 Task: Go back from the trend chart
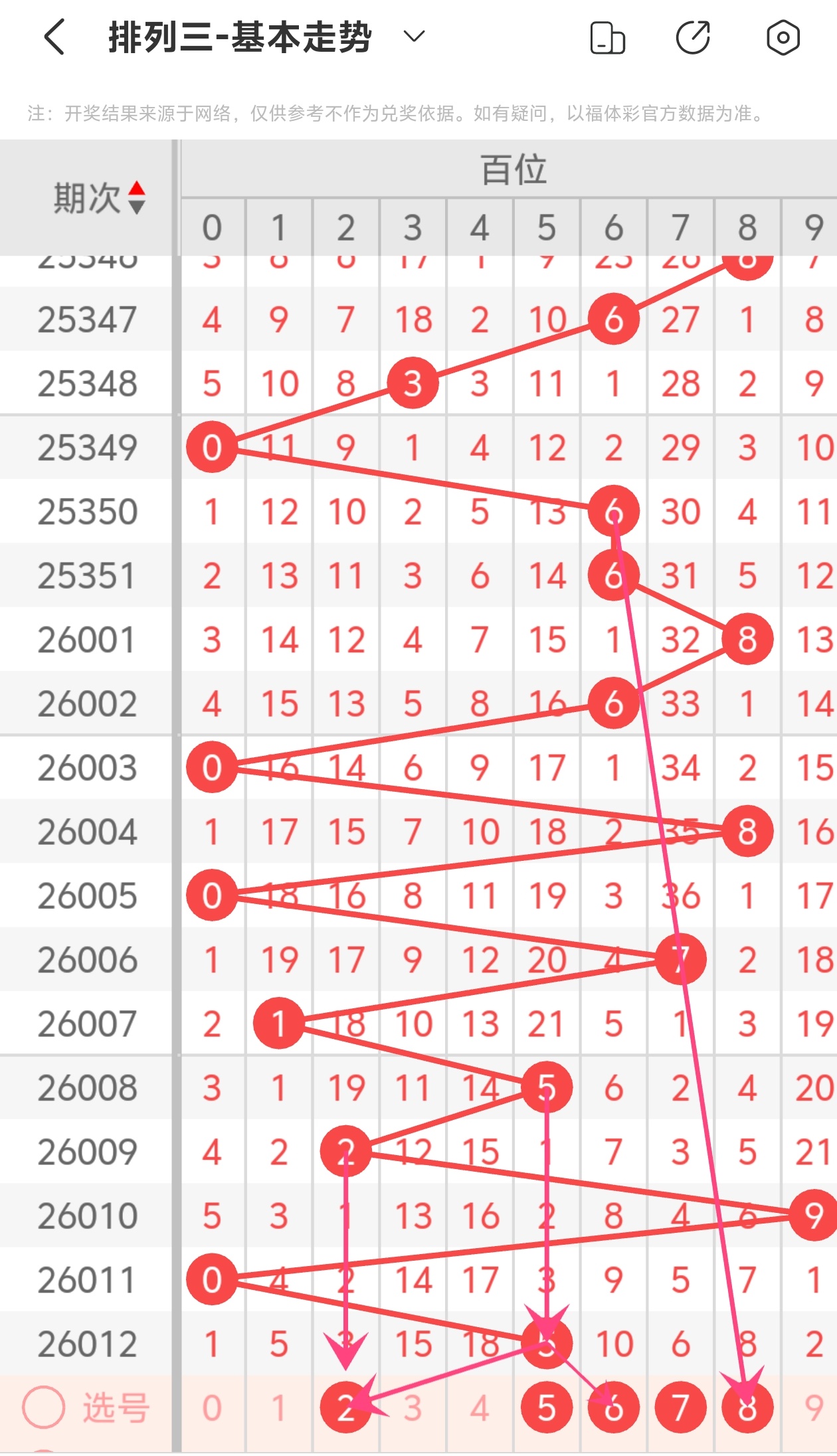(54, 37)
